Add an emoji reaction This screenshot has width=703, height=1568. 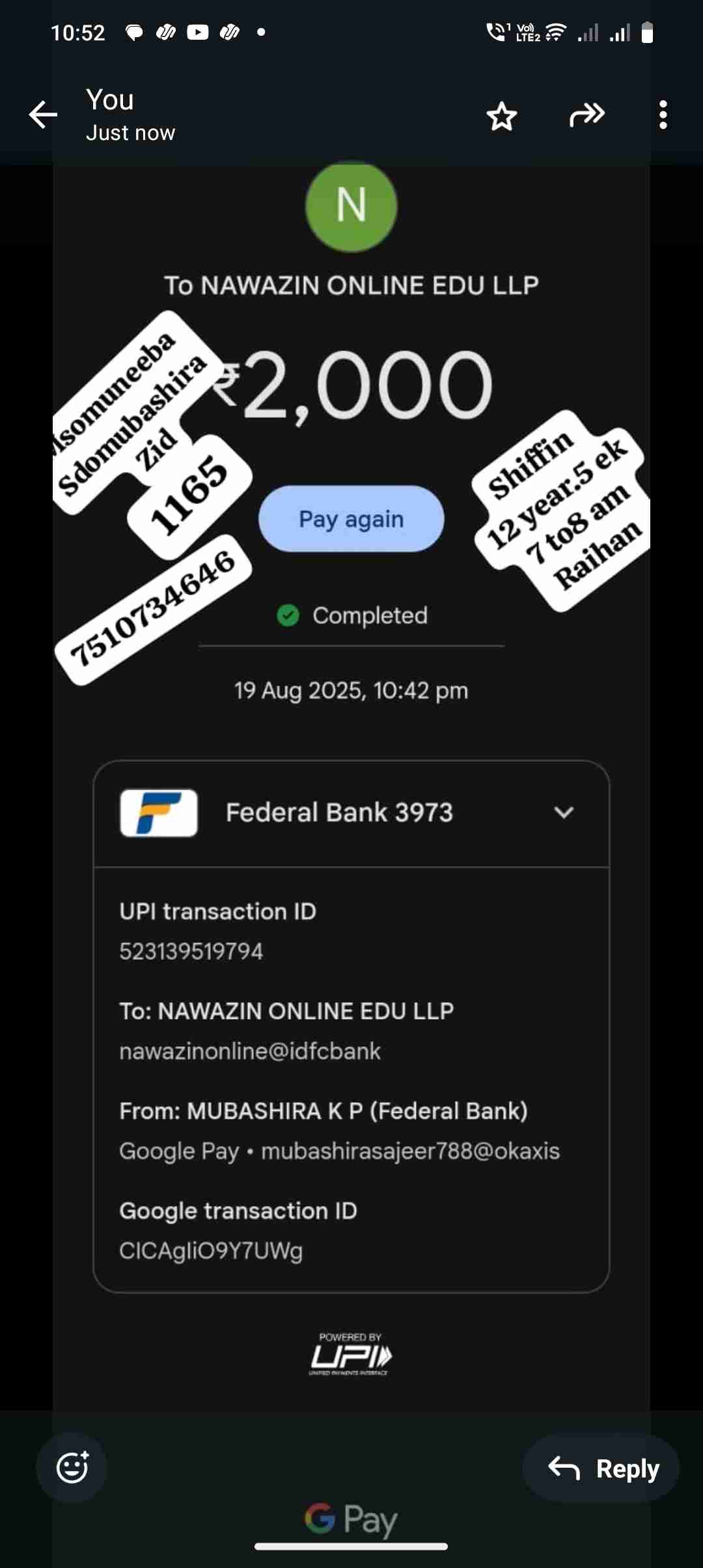coord(72,1468)
